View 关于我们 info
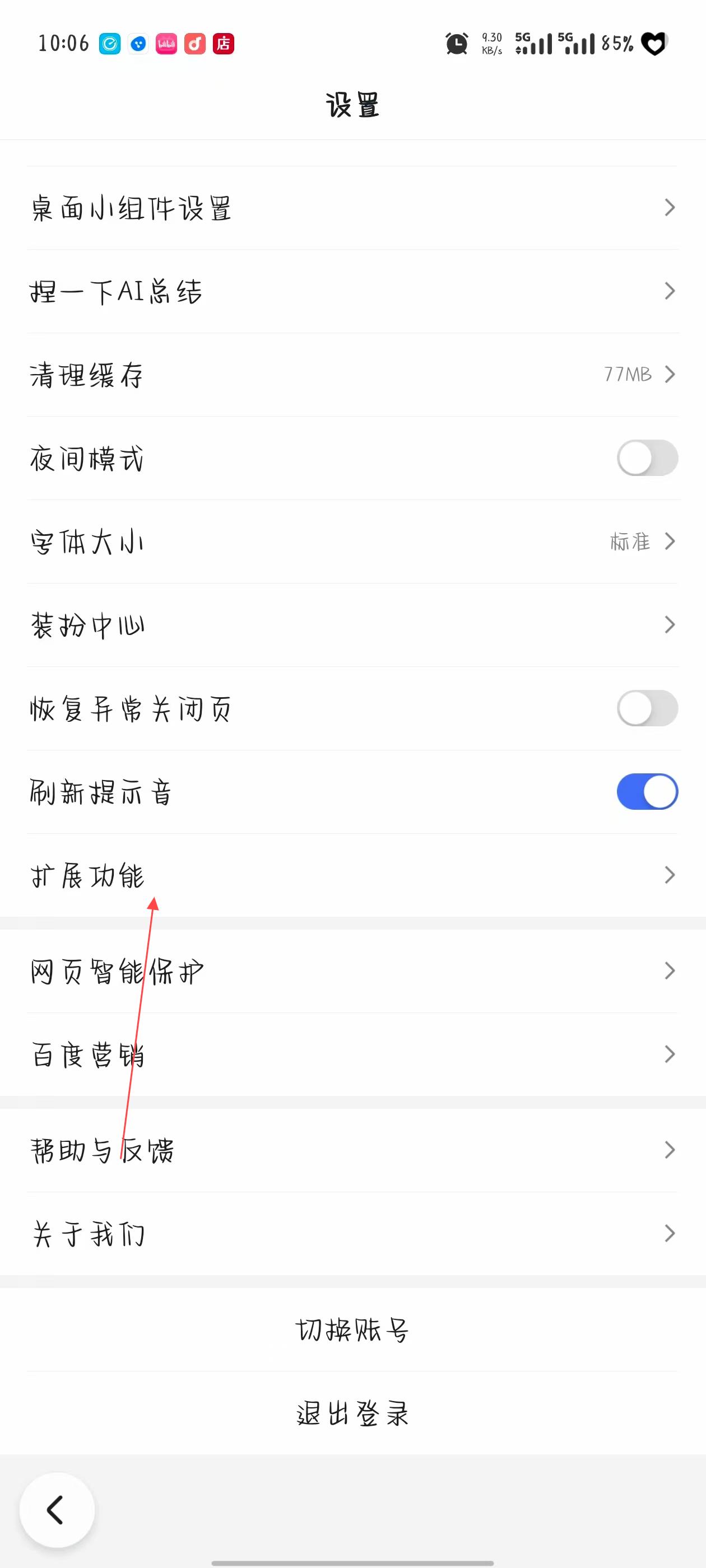Screen dimensions: 706x1568 click(x=352, y=1233)
